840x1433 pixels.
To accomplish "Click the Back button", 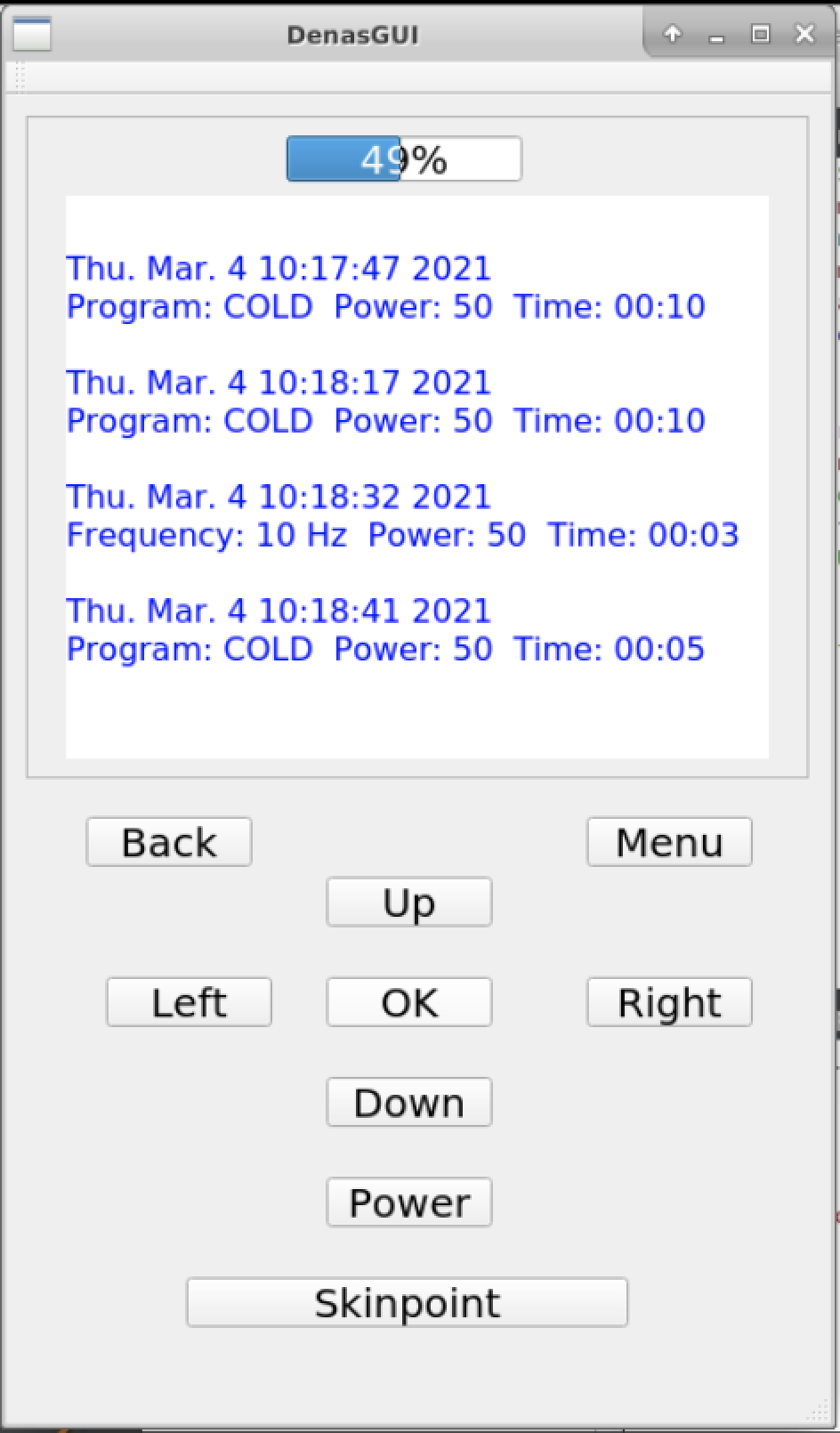I will coord(169,842).
